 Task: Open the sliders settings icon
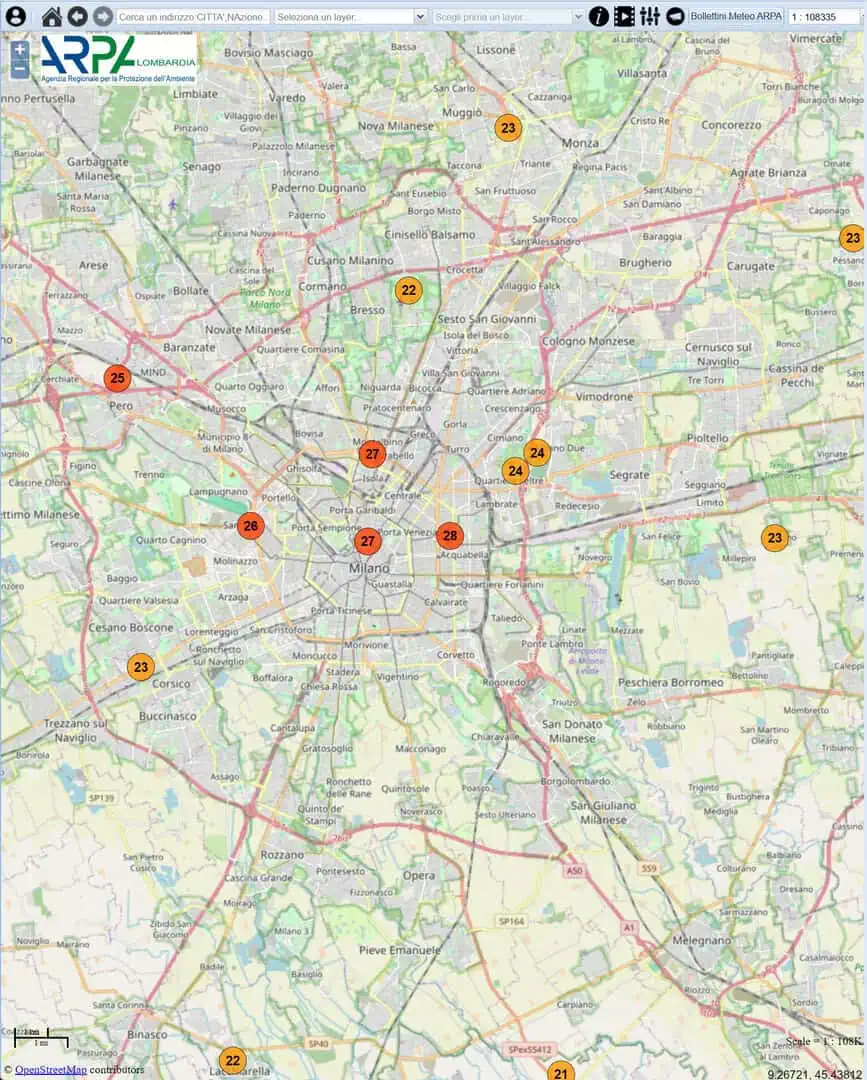click(x=649, y=17)
